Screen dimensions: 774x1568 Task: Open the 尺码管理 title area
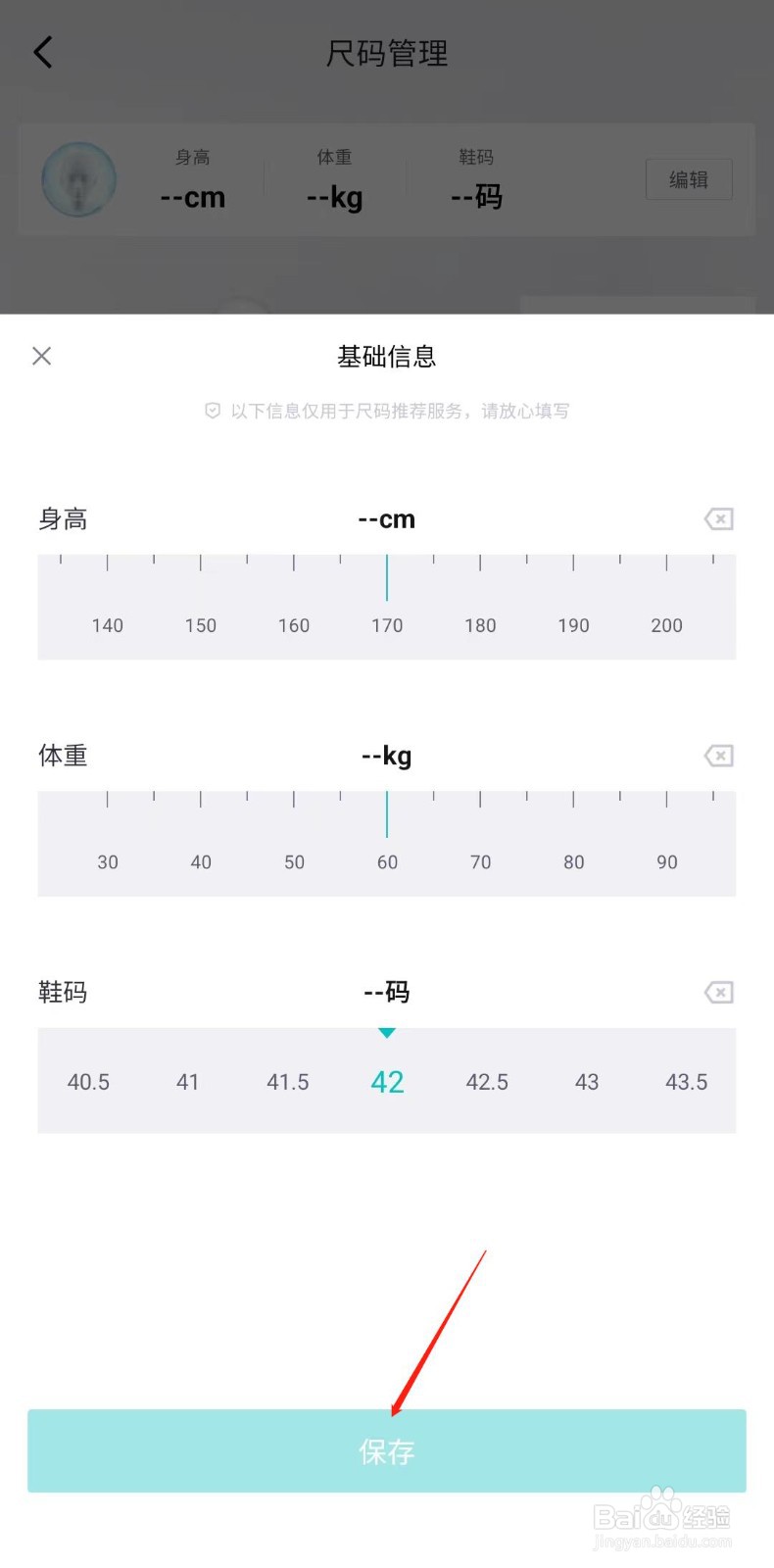point(387,54)
